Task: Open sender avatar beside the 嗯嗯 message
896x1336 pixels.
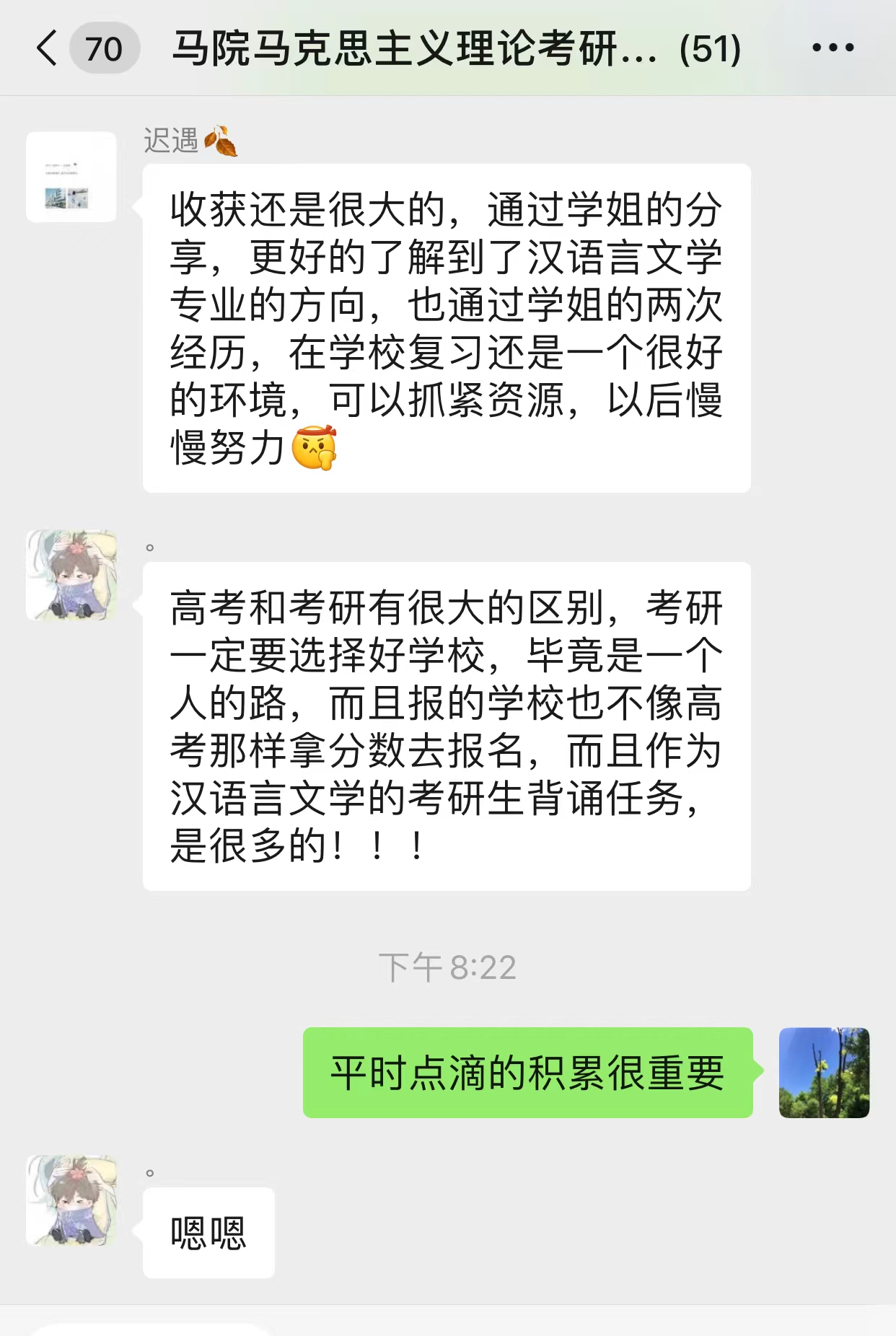Action: click(71, 1200)
